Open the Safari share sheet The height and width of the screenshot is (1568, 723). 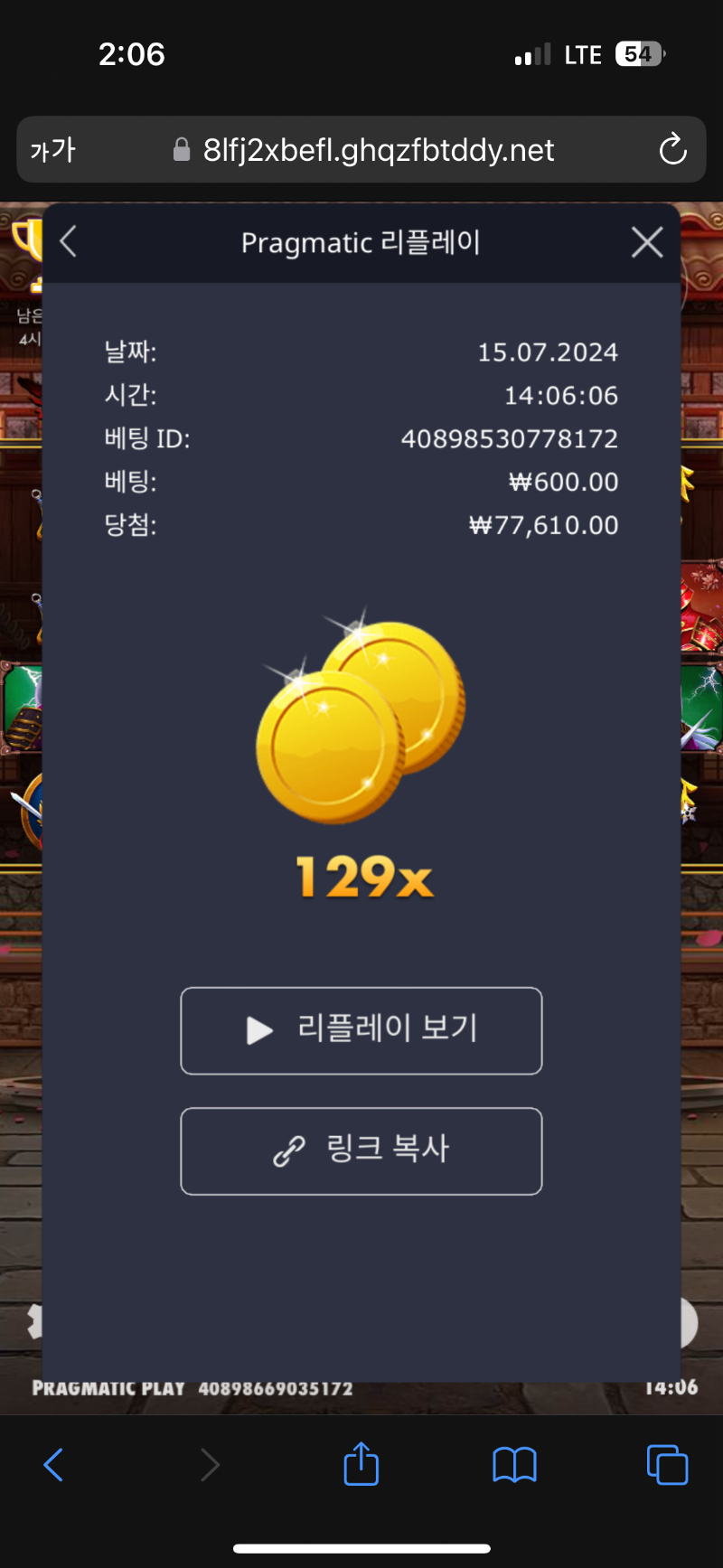[361, 1462]
